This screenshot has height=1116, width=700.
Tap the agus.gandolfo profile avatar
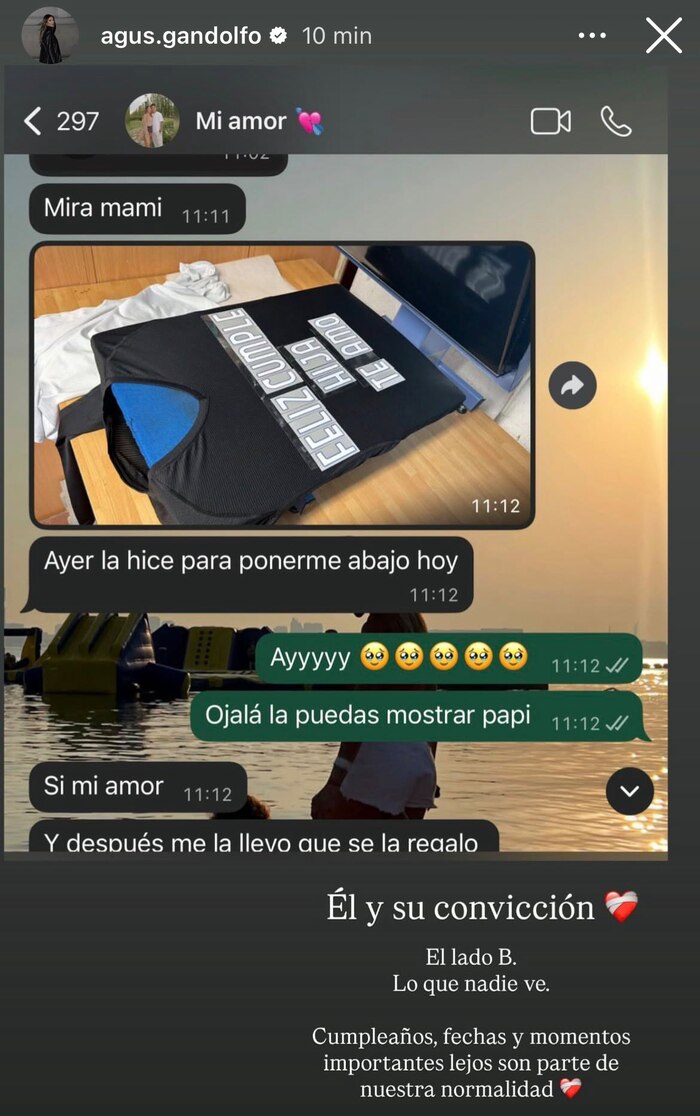49,36
